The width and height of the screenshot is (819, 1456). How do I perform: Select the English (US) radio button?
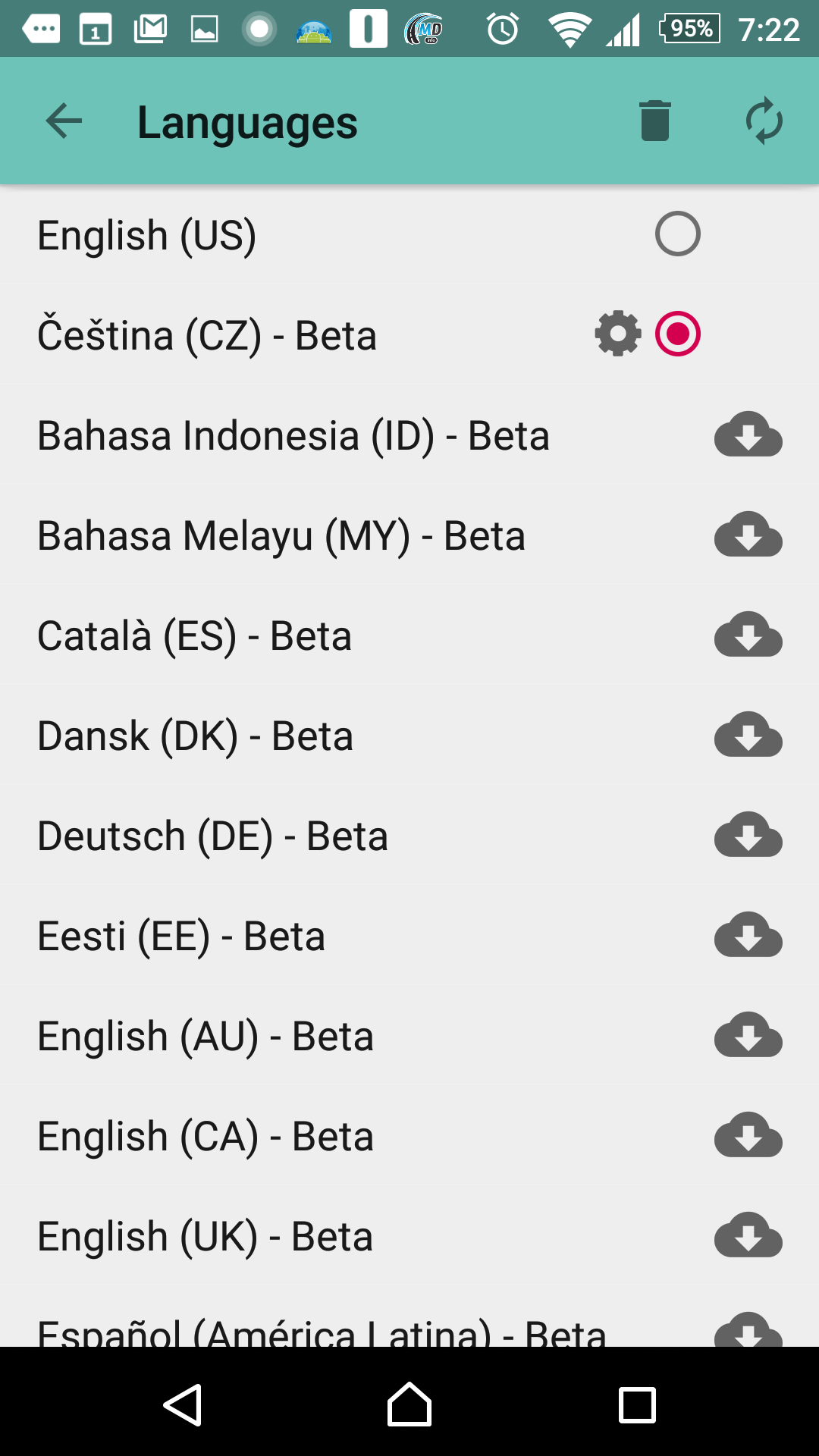(677, 234)
